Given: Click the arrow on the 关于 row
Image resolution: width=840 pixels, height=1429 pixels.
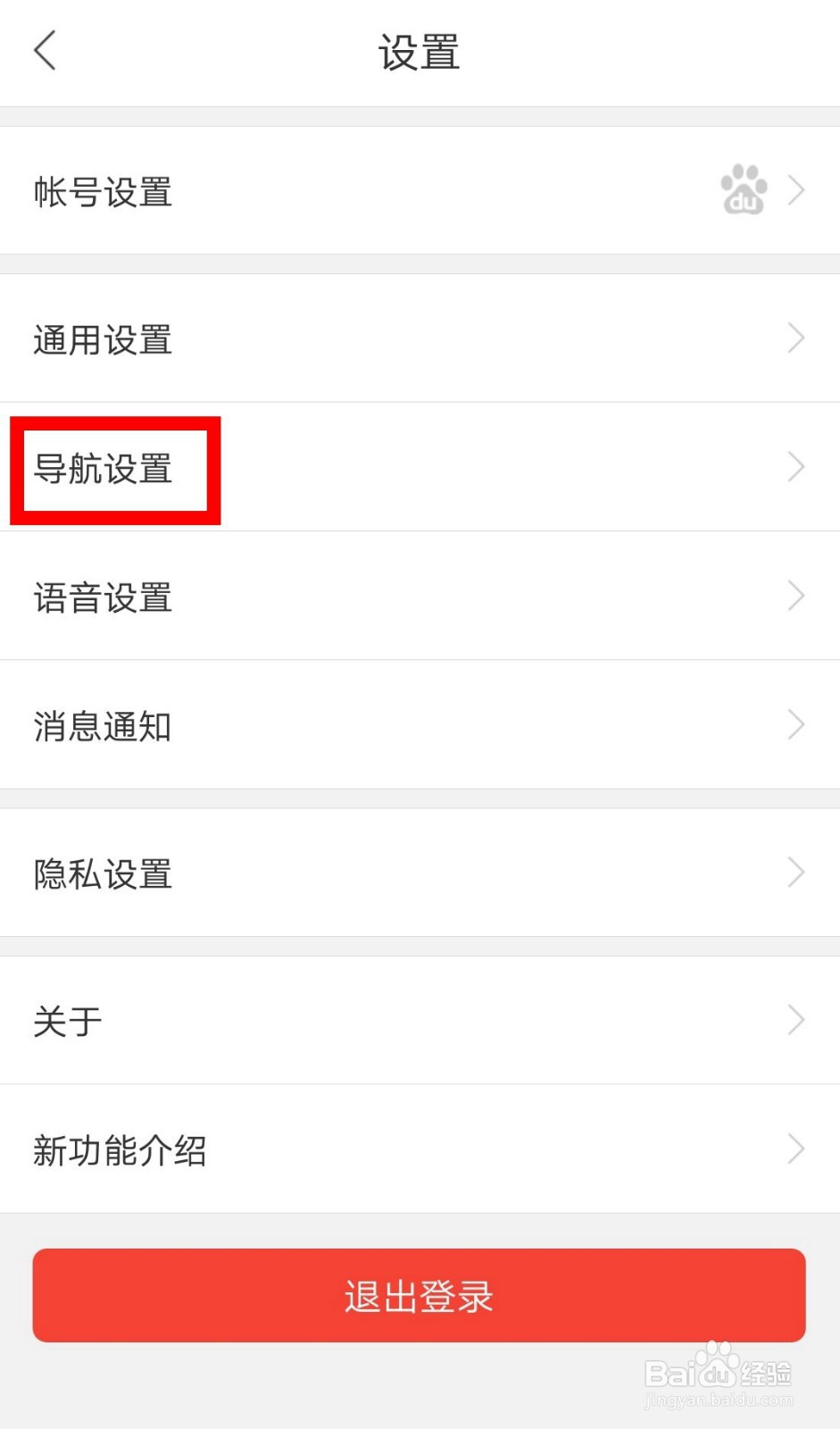Looking at the screenshot, I should pos(795,1019).
